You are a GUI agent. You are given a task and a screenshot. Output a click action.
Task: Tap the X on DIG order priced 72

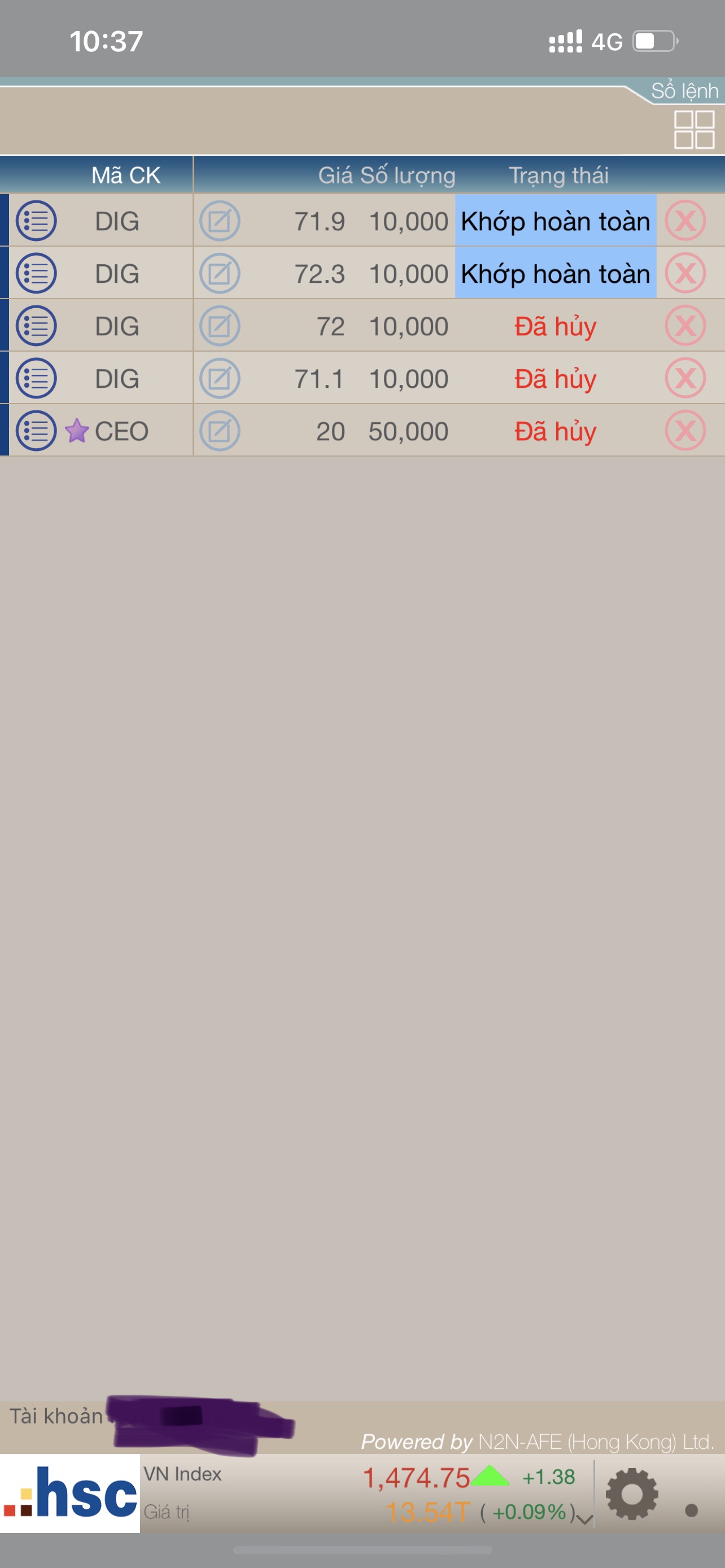click(685, 325)
